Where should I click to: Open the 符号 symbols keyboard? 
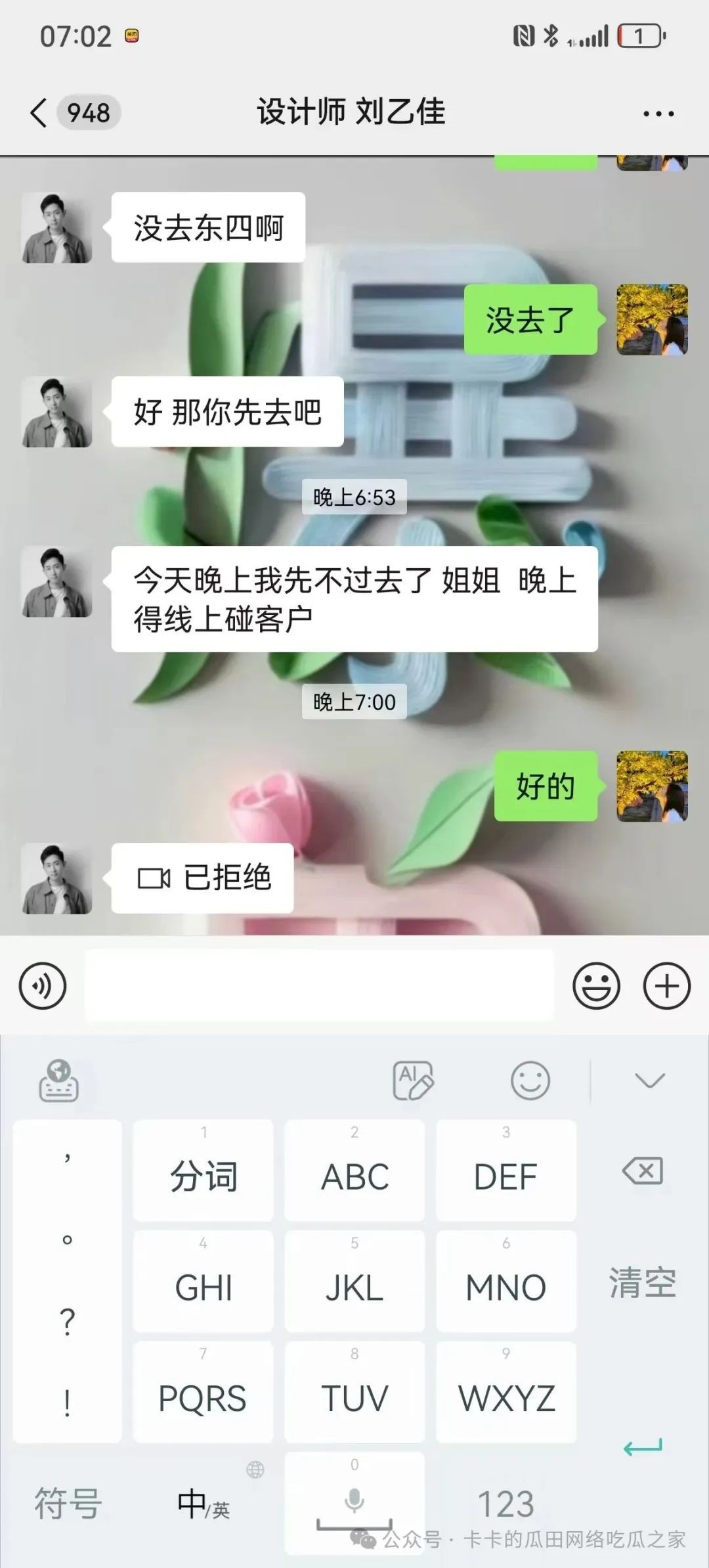(x=68, y=1503)
